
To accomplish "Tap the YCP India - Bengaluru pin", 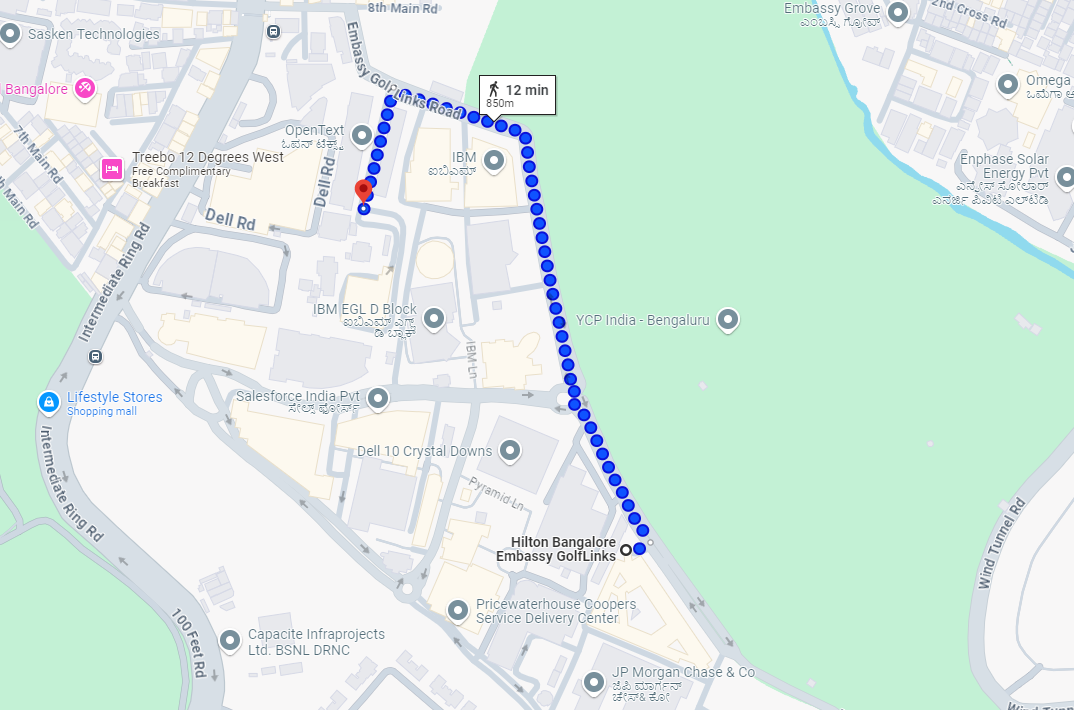I will pos(729,321).
